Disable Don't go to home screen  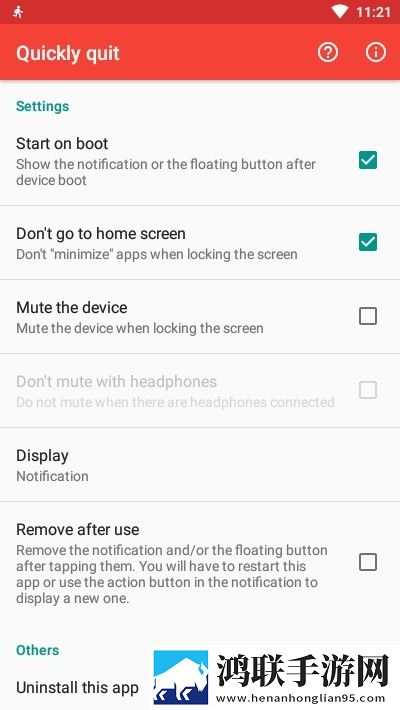[x=367, y=242]
